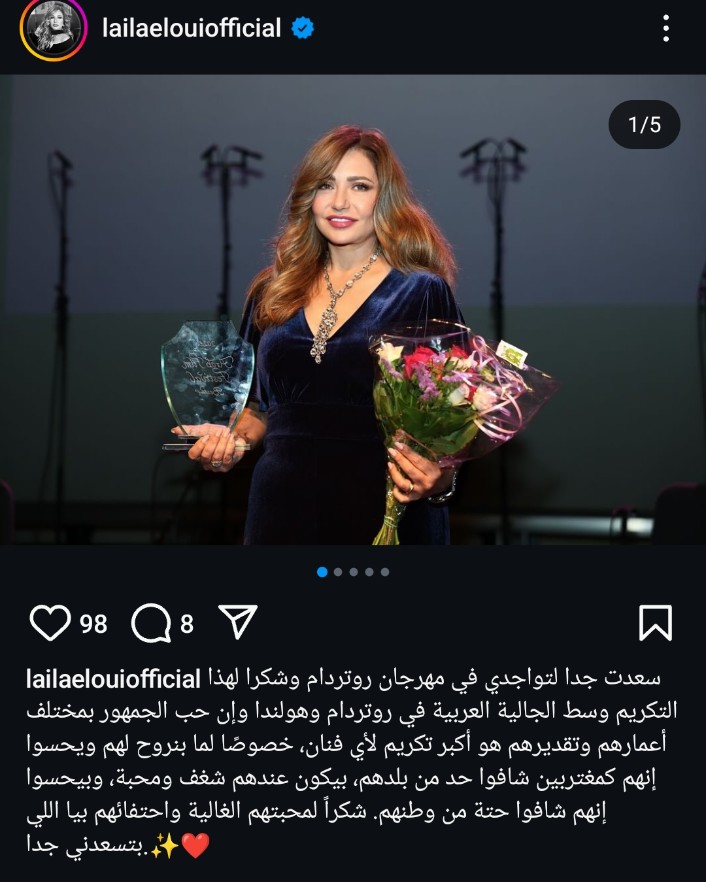Open the post's three-dot options menu

pyautogui.click(x=666, y=29)
